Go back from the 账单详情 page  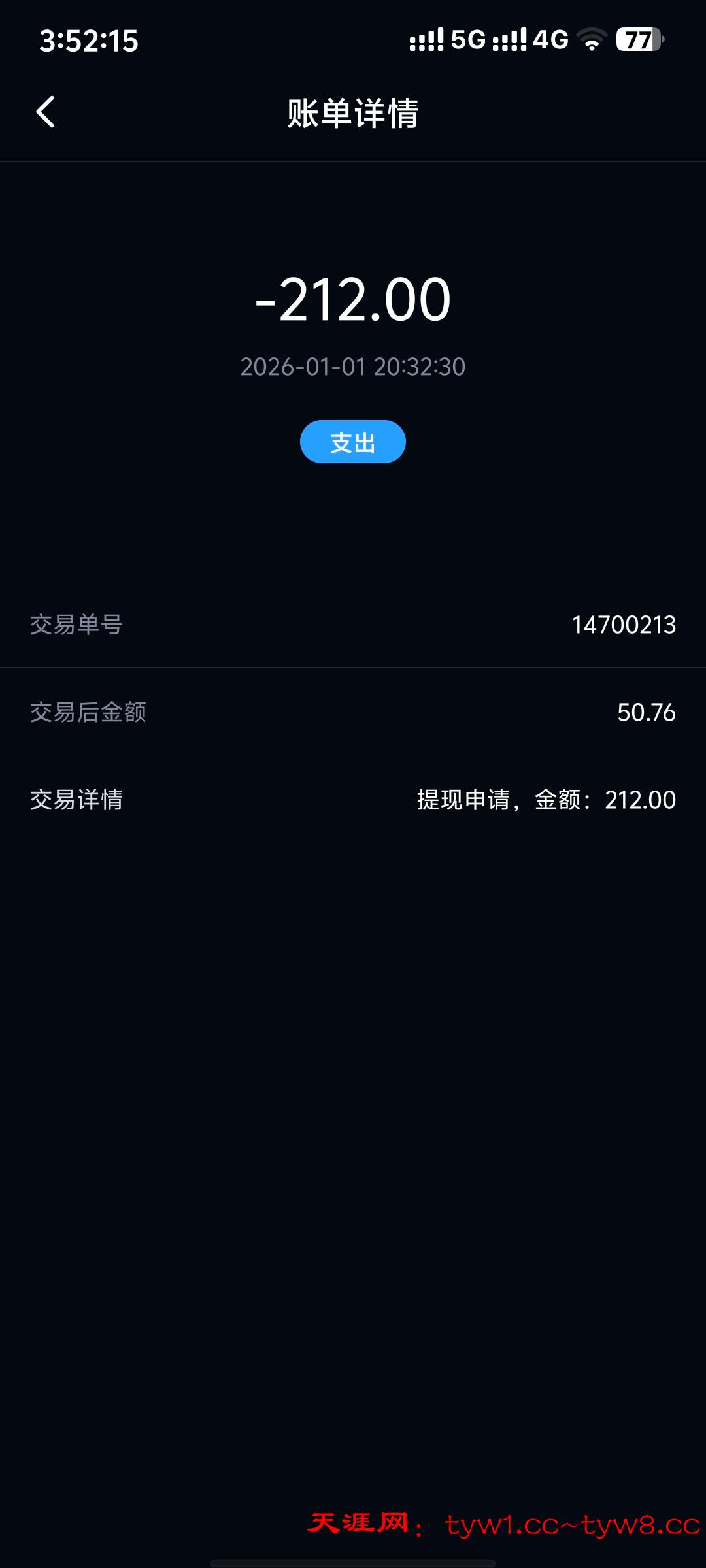[45, 112]
